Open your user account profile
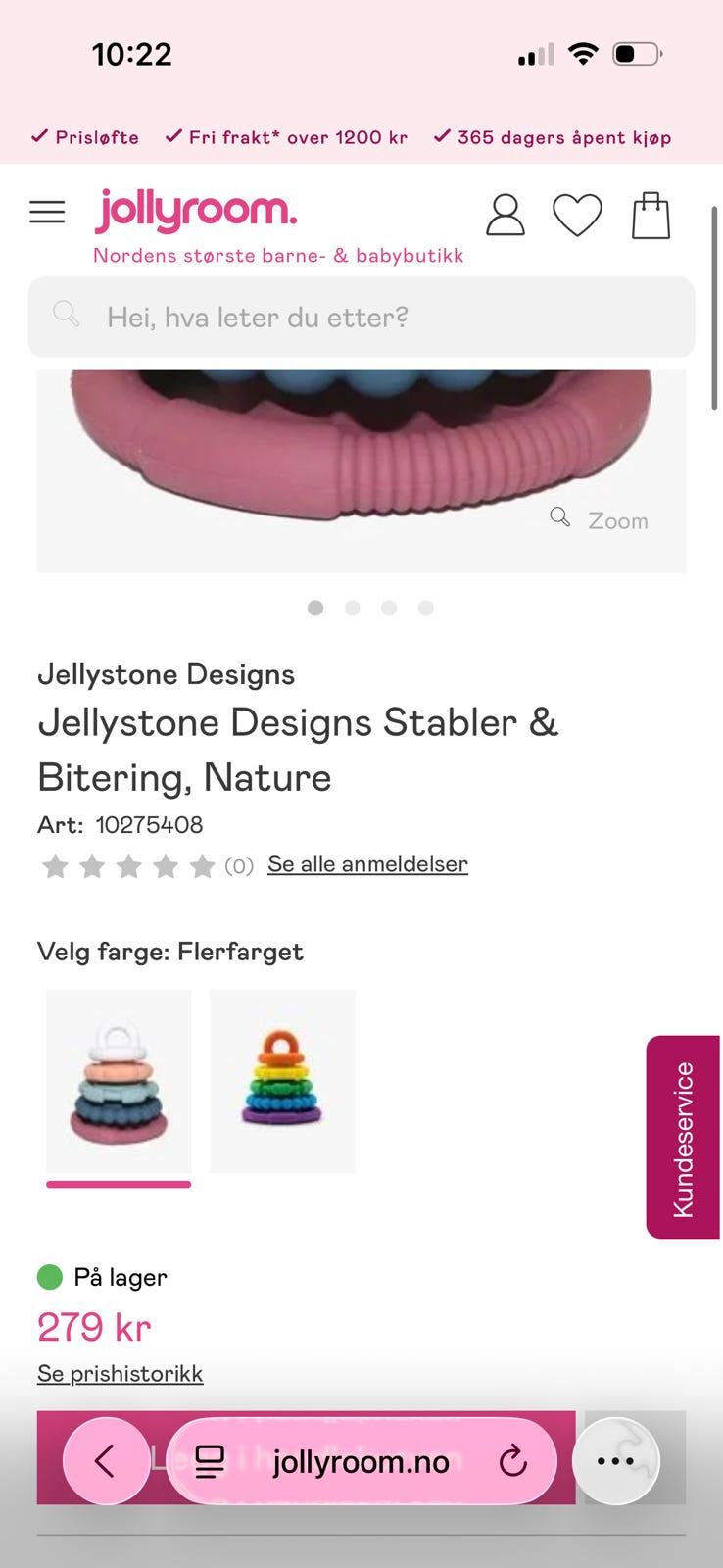 click(x=506, y=217)
